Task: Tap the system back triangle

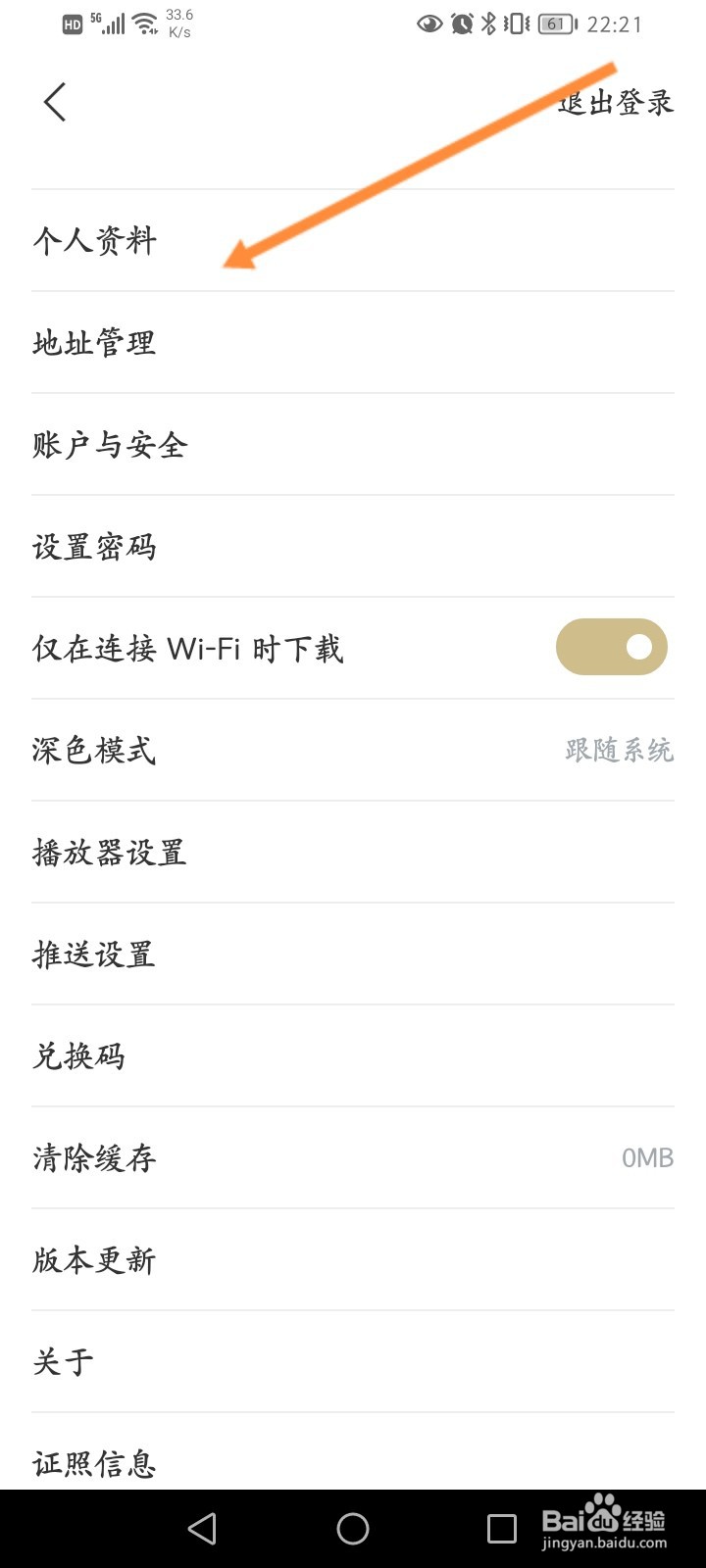Action: pyautogui.click(x=203, y=1529)
